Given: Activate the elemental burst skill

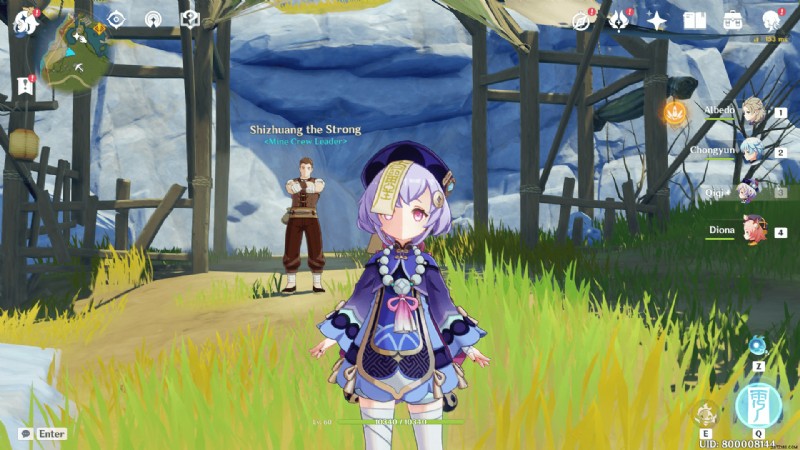Looking at the screenshot, I should pyautogui.click(x=758, y=404).
